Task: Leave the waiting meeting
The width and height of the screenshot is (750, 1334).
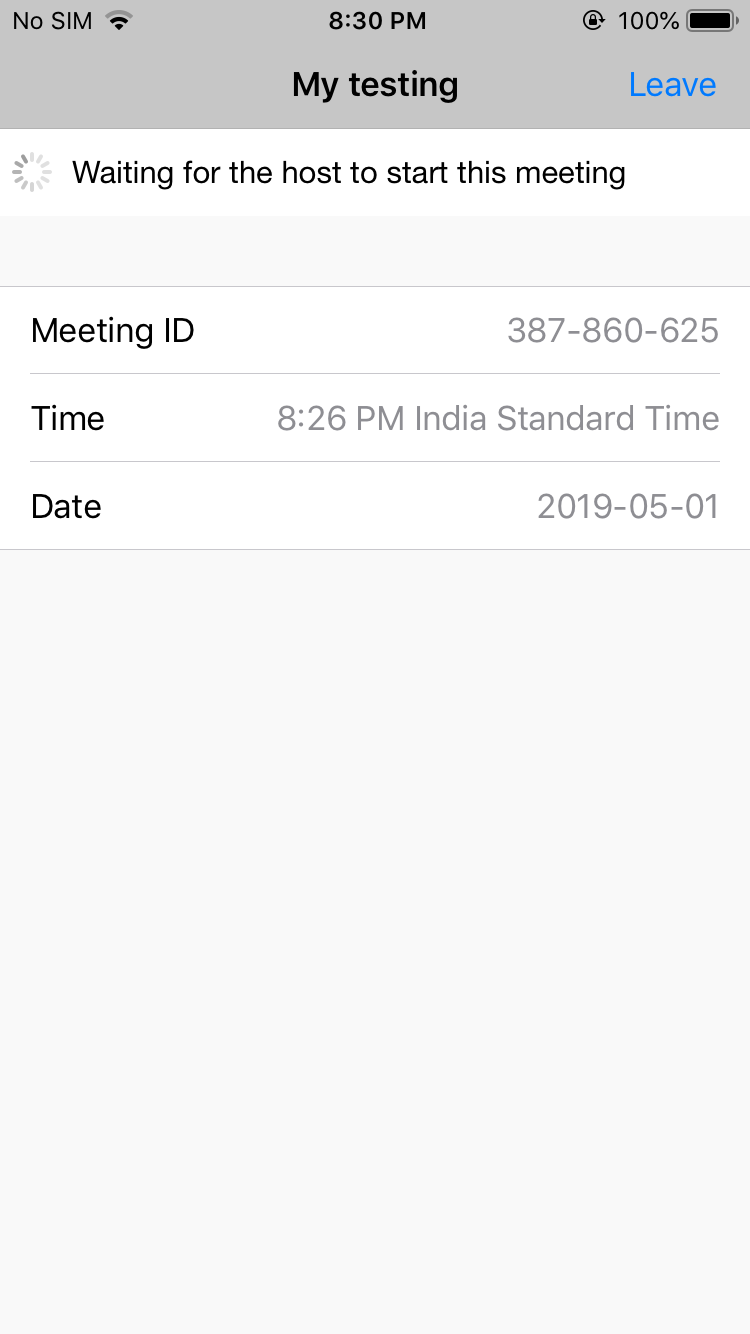Action: [672, 85]
